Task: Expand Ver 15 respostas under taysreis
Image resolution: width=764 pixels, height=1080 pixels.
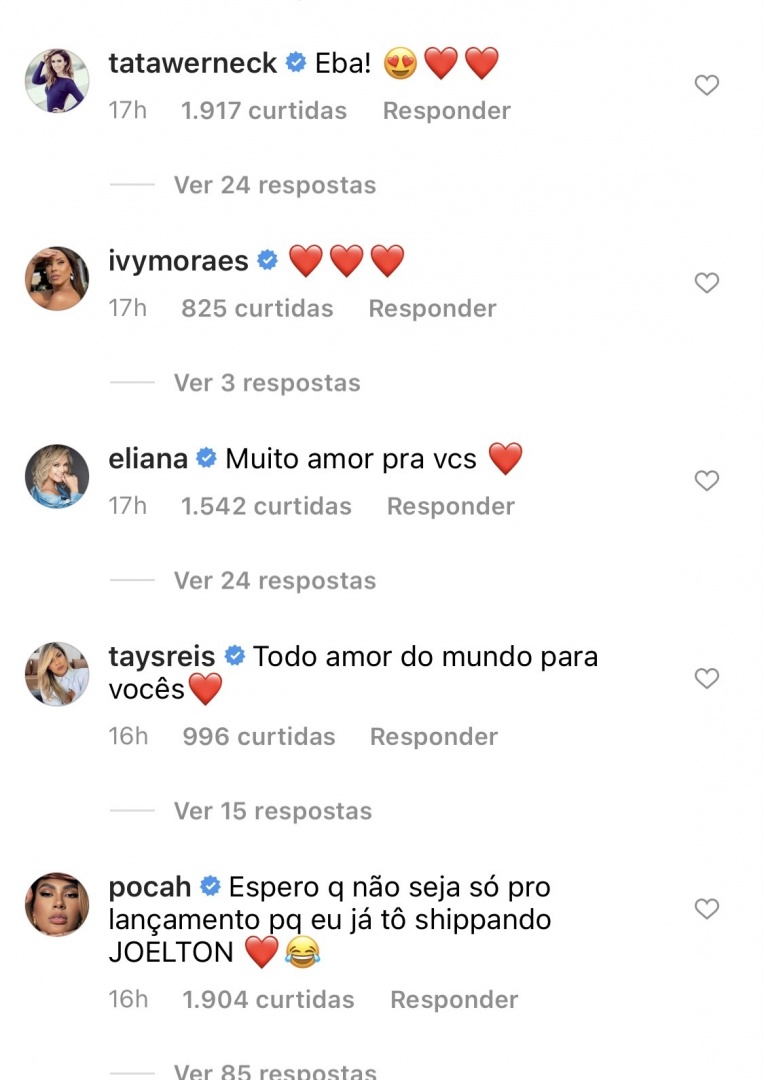Action: [272, 811]
